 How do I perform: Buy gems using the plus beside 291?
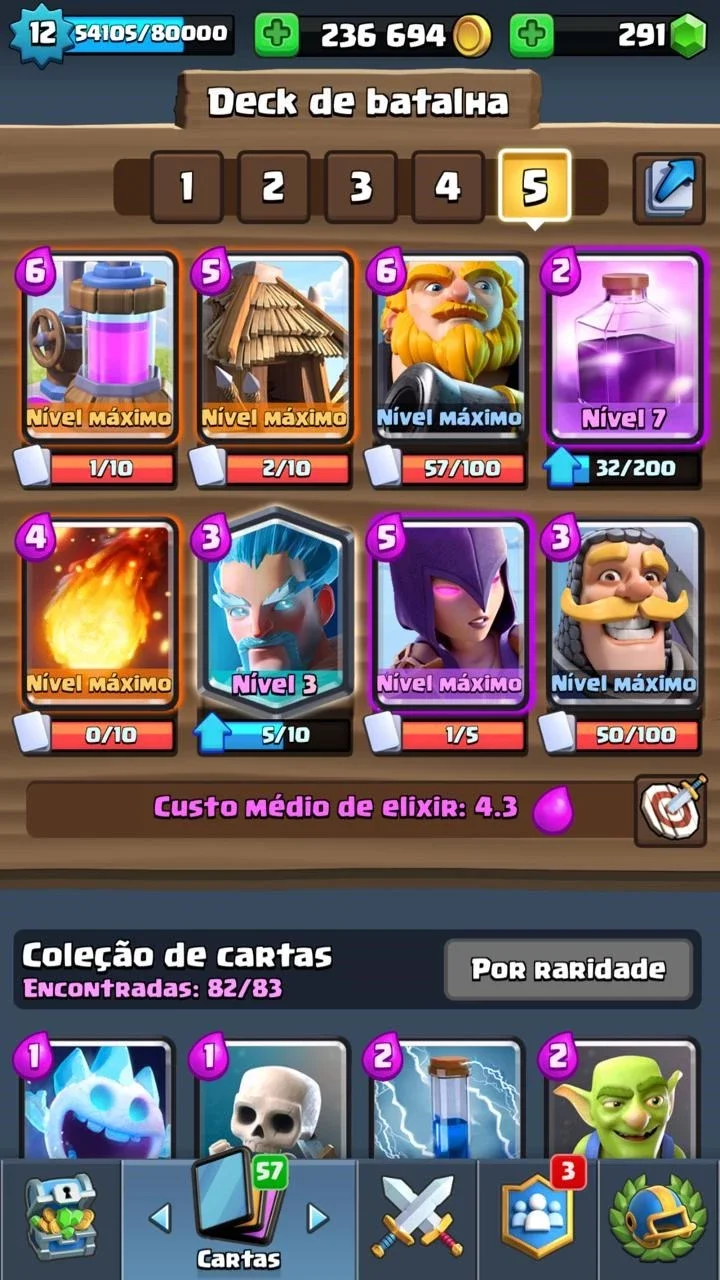pos(532,36)
